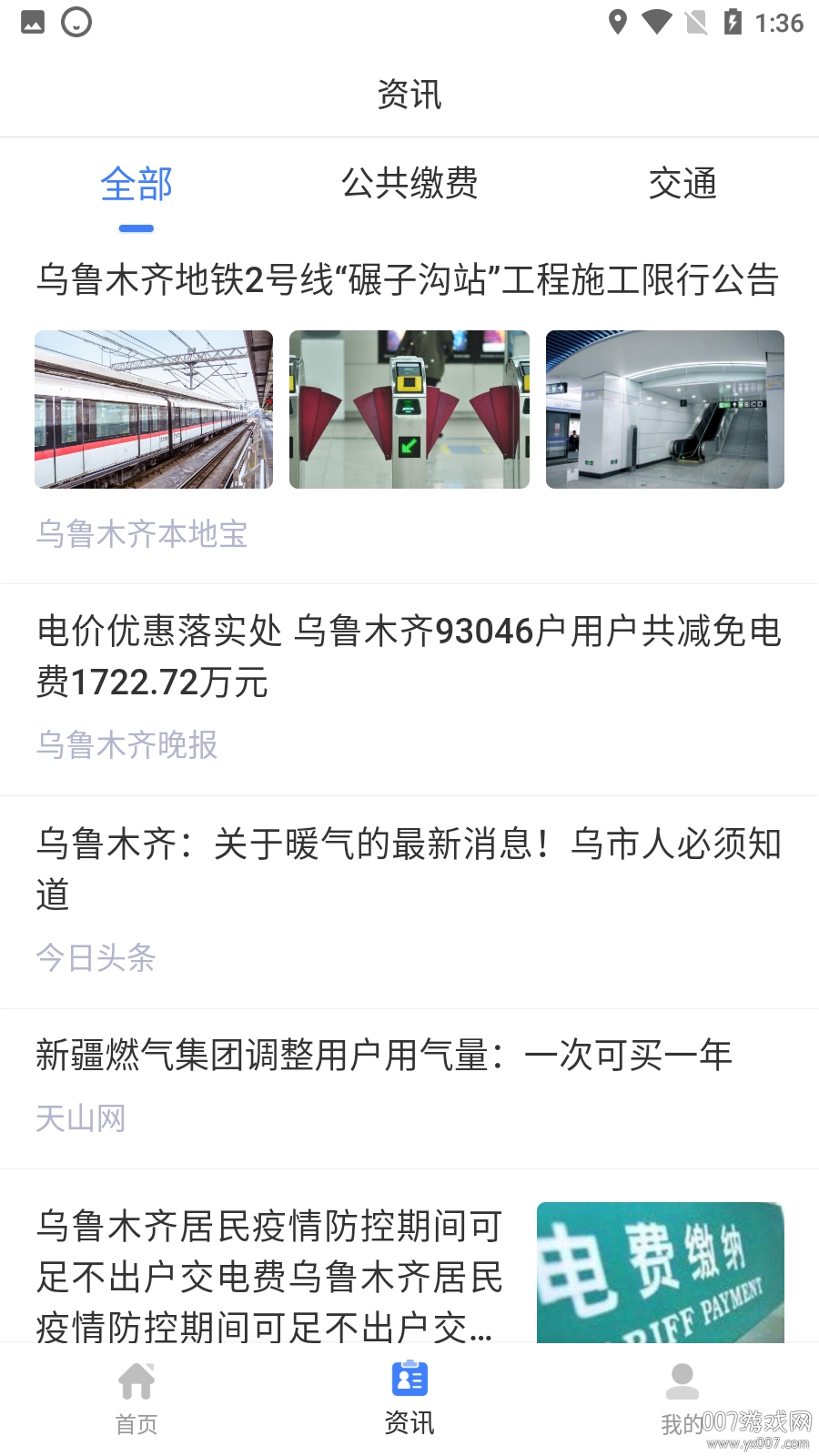Open the 地铁2号线碾子沟站 construction notice article

coord(408,279)
